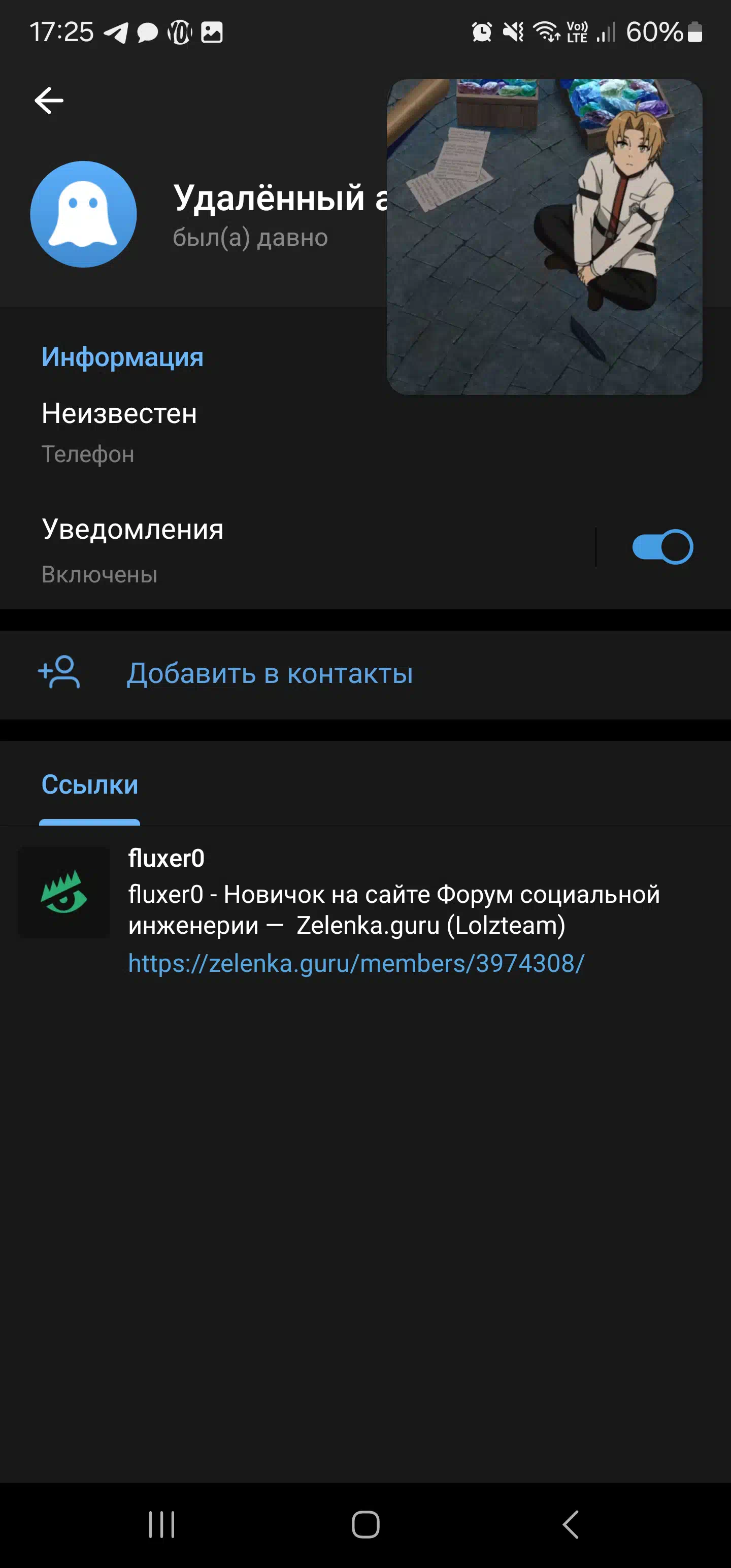731x1568 pixels.
Task: Tap Добавить в контакты
Action: tap(269, 674)
